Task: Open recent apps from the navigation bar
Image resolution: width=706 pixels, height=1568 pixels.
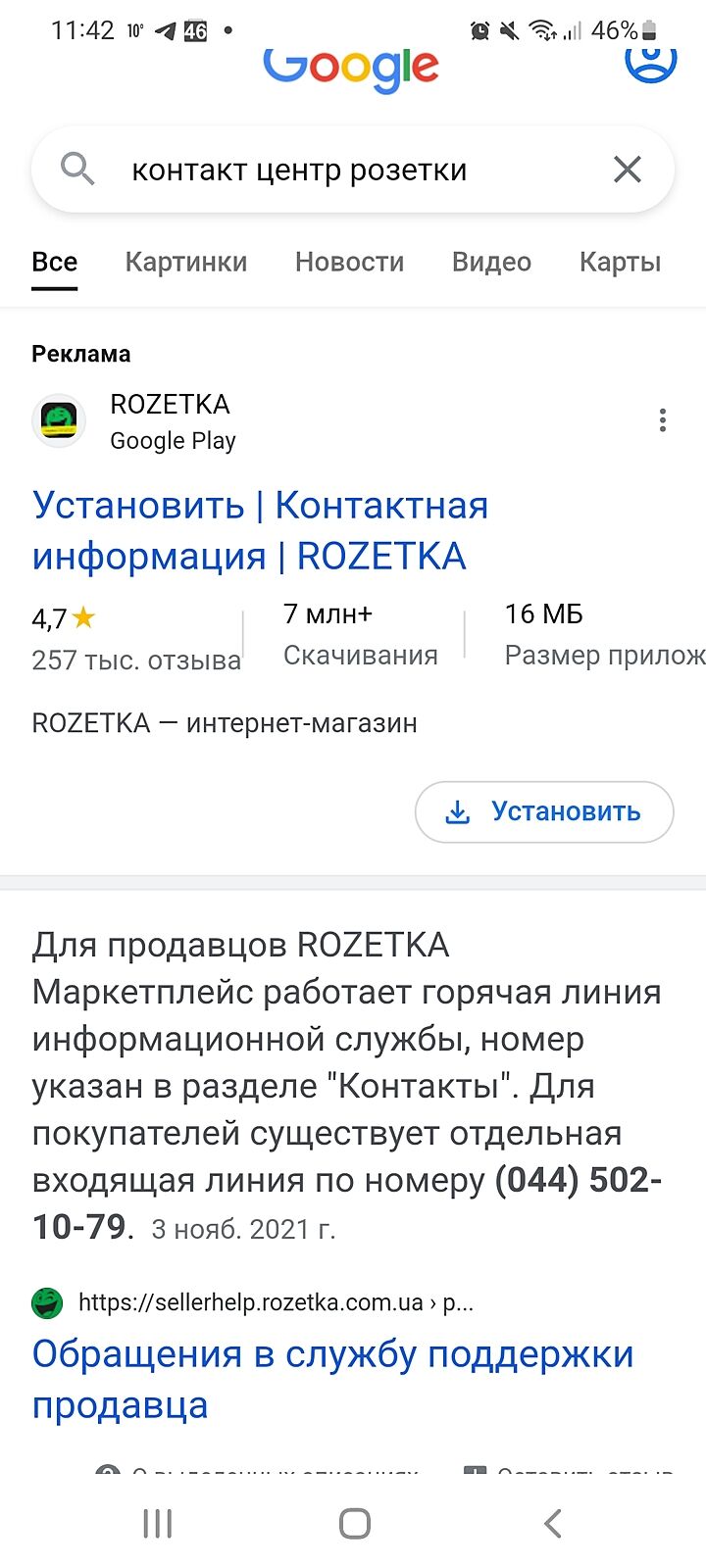Action: coord(157,1523)
